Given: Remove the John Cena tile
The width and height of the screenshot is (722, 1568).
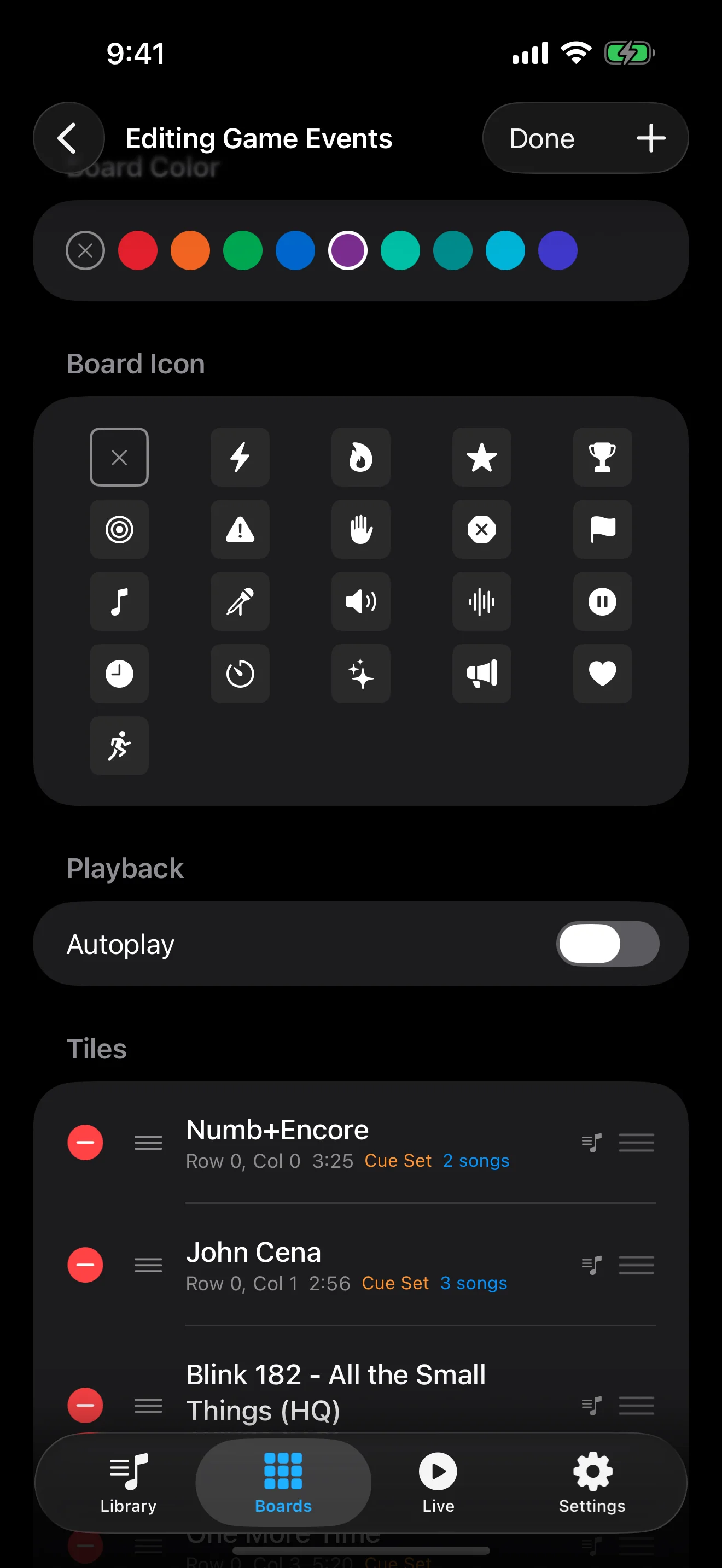Looking at the screenshot, I should tap(85, 1265).
